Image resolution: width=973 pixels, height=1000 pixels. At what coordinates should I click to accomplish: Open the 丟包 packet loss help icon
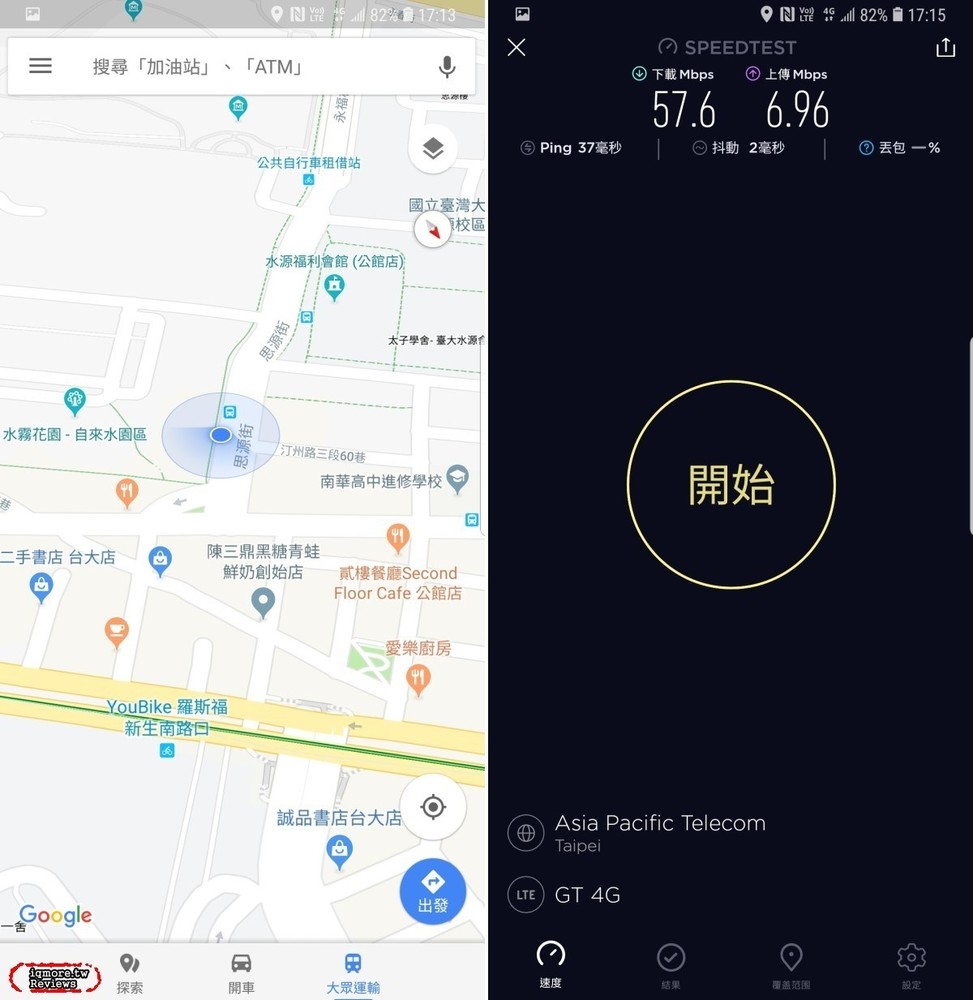point(866,148)
